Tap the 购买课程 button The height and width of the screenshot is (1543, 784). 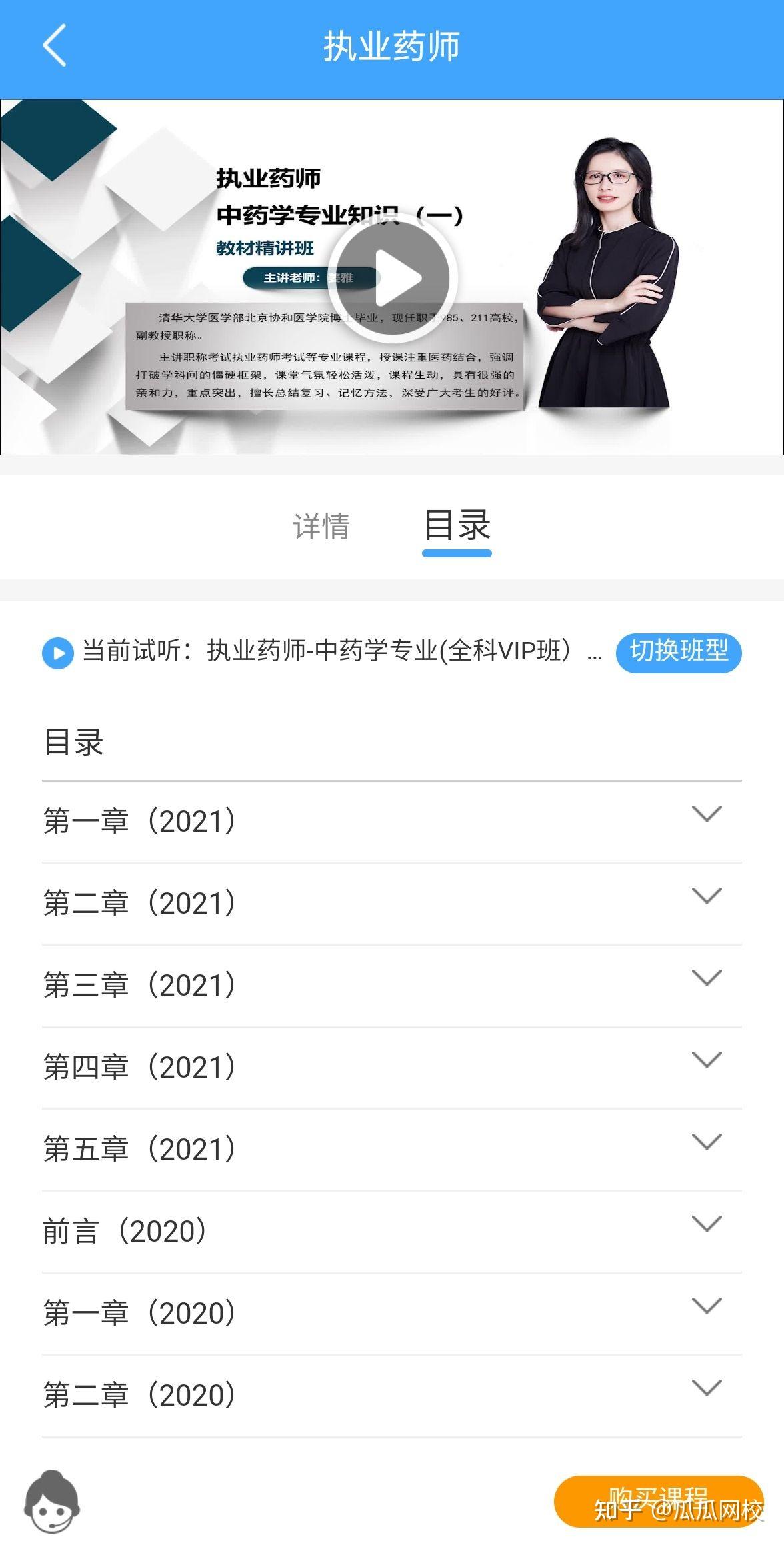coord(659,1500)
